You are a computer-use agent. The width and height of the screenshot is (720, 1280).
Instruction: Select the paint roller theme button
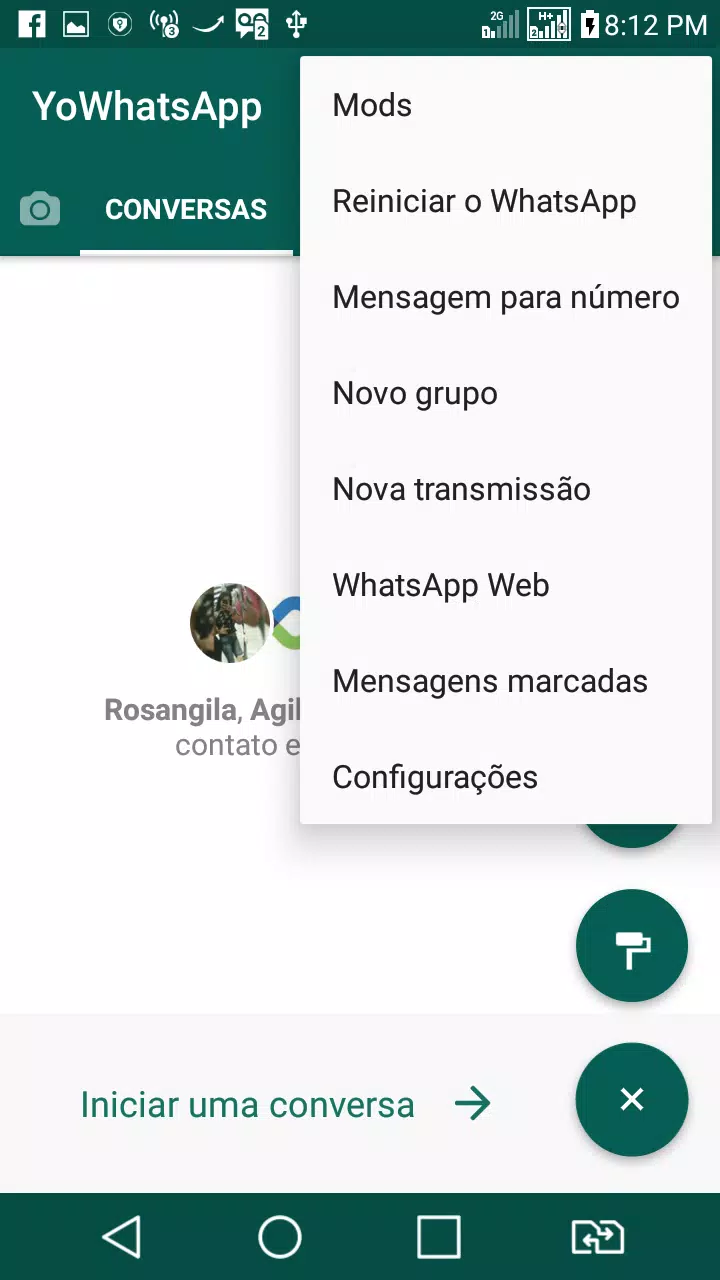pyautogui.click(x=632, y=945)
